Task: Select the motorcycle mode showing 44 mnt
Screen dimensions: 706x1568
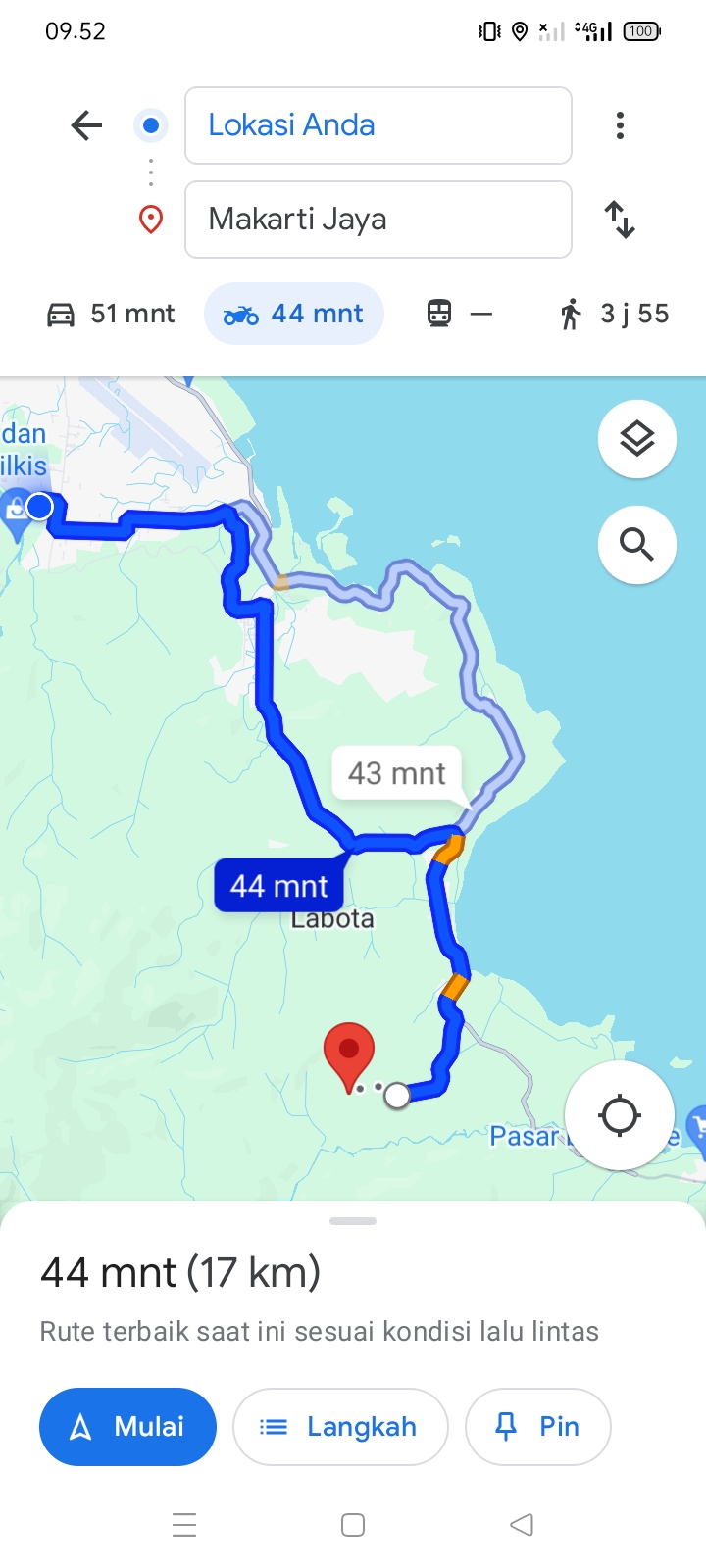Action: 294,314
